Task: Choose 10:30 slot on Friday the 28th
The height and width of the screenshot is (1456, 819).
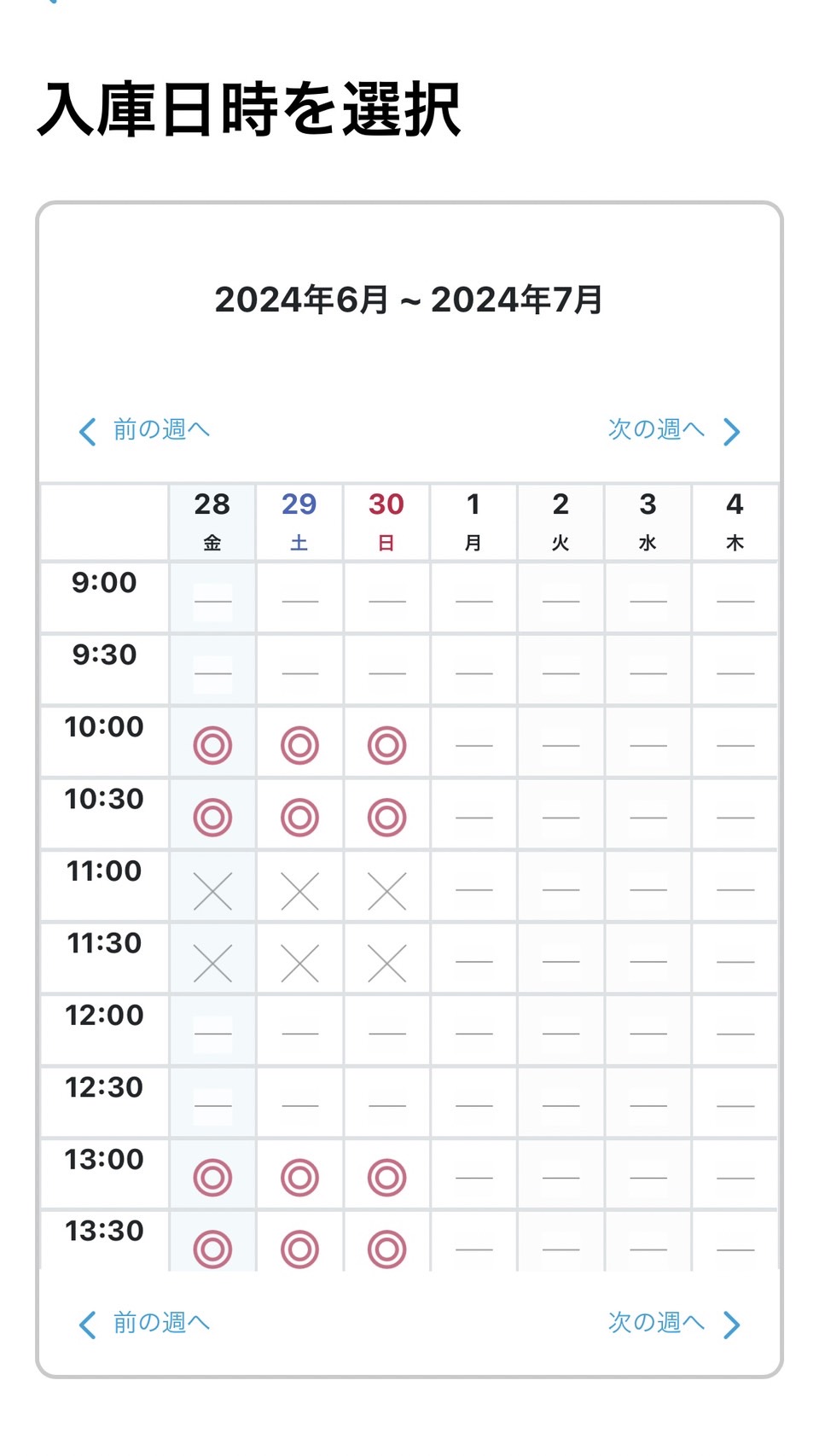Action: [212, 818]
